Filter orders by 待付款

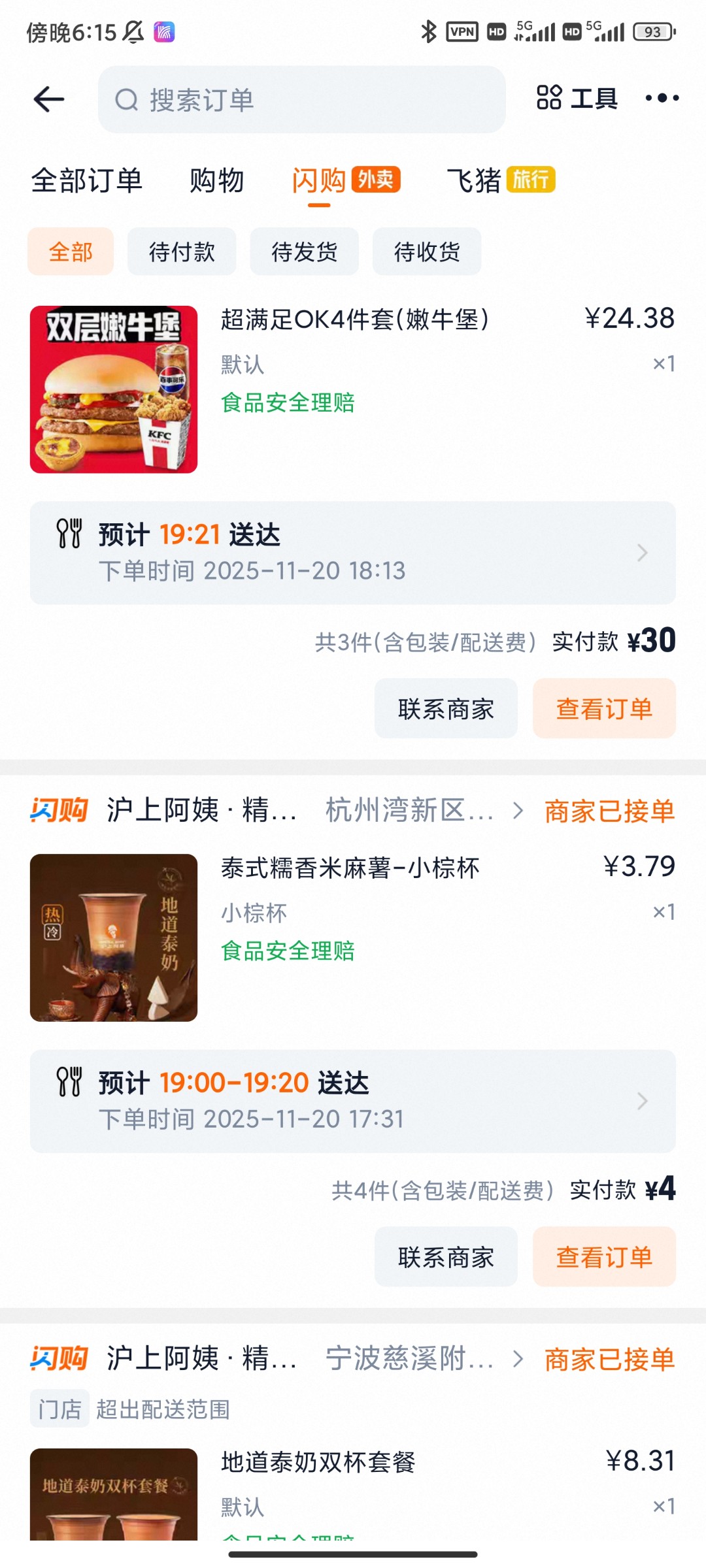point(182,252)
